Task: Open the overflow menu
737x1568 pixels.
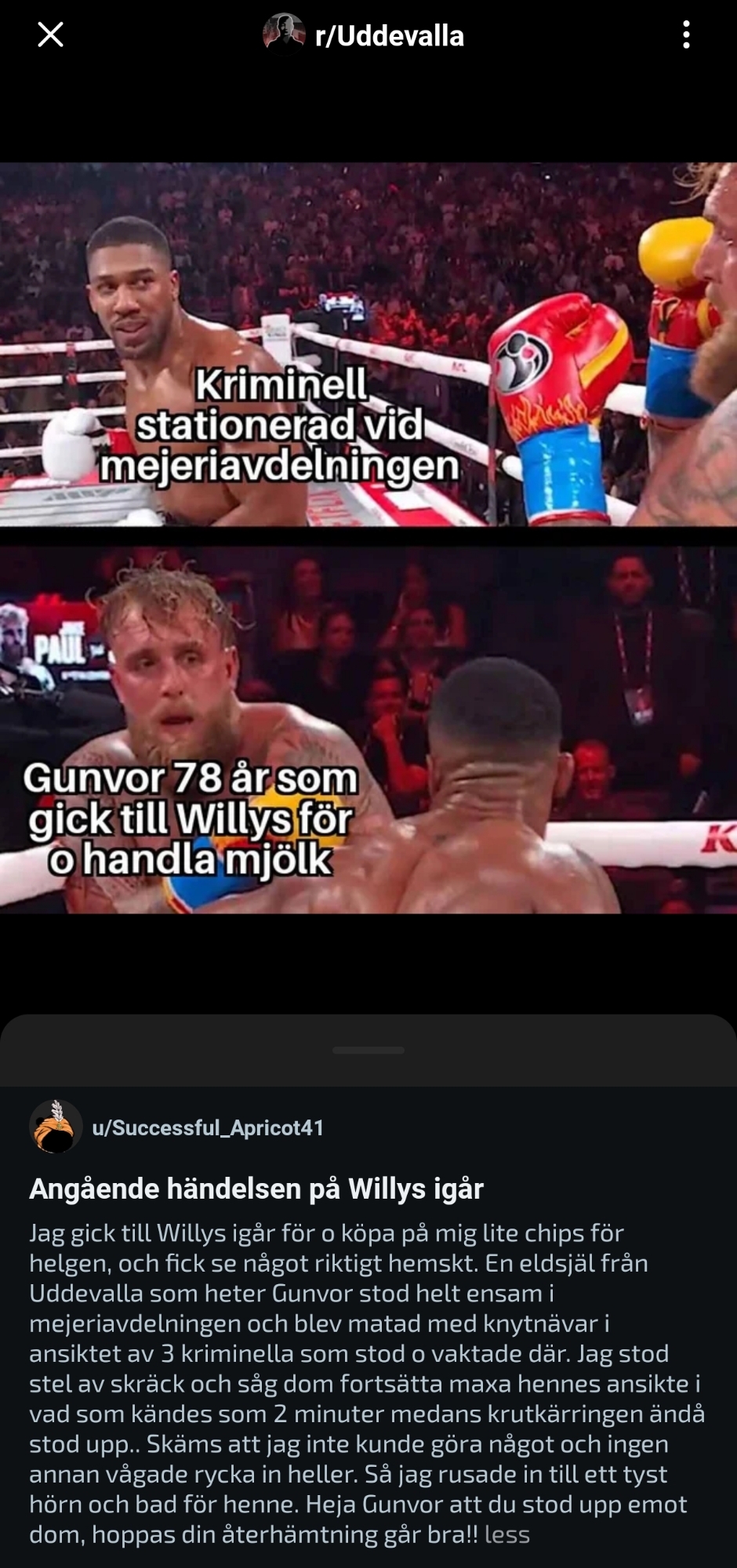Action: (x=686, y=35)
